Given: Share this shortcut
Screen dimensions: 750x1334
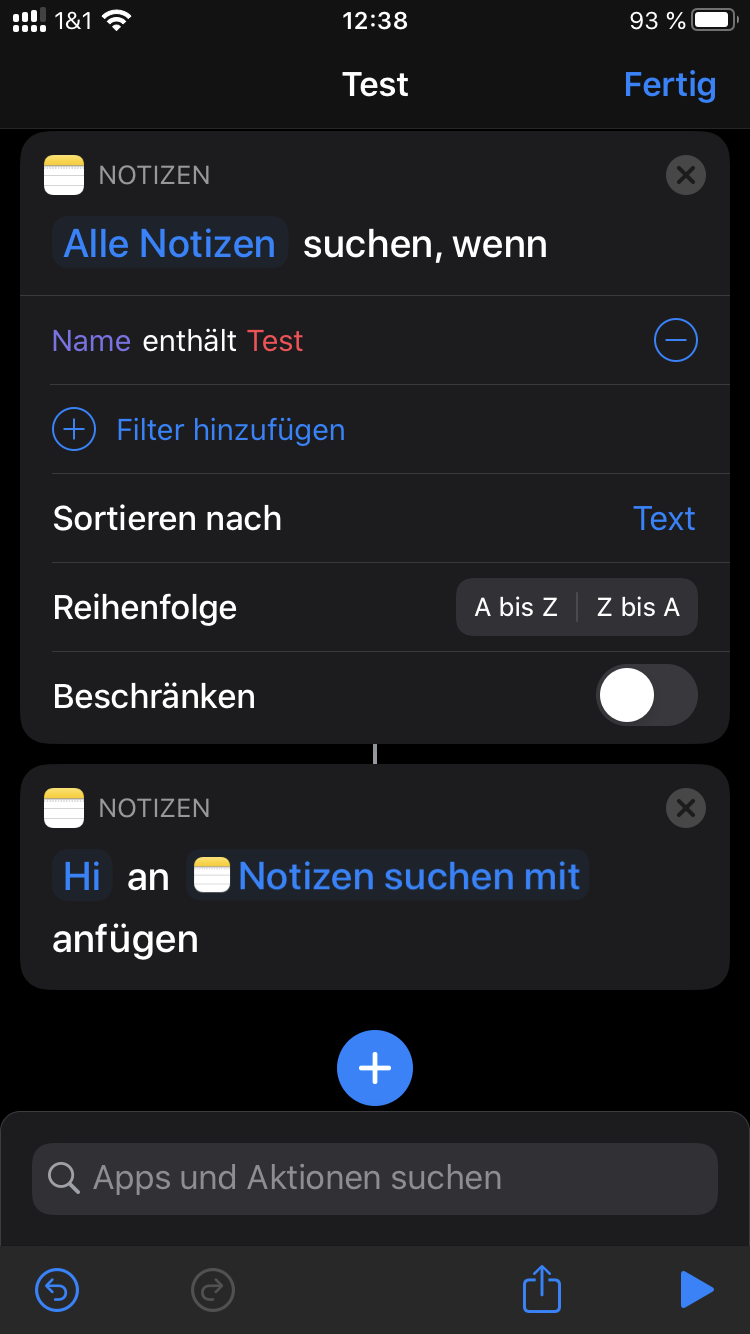Looking at the screenshot, I should (542, 1290).
